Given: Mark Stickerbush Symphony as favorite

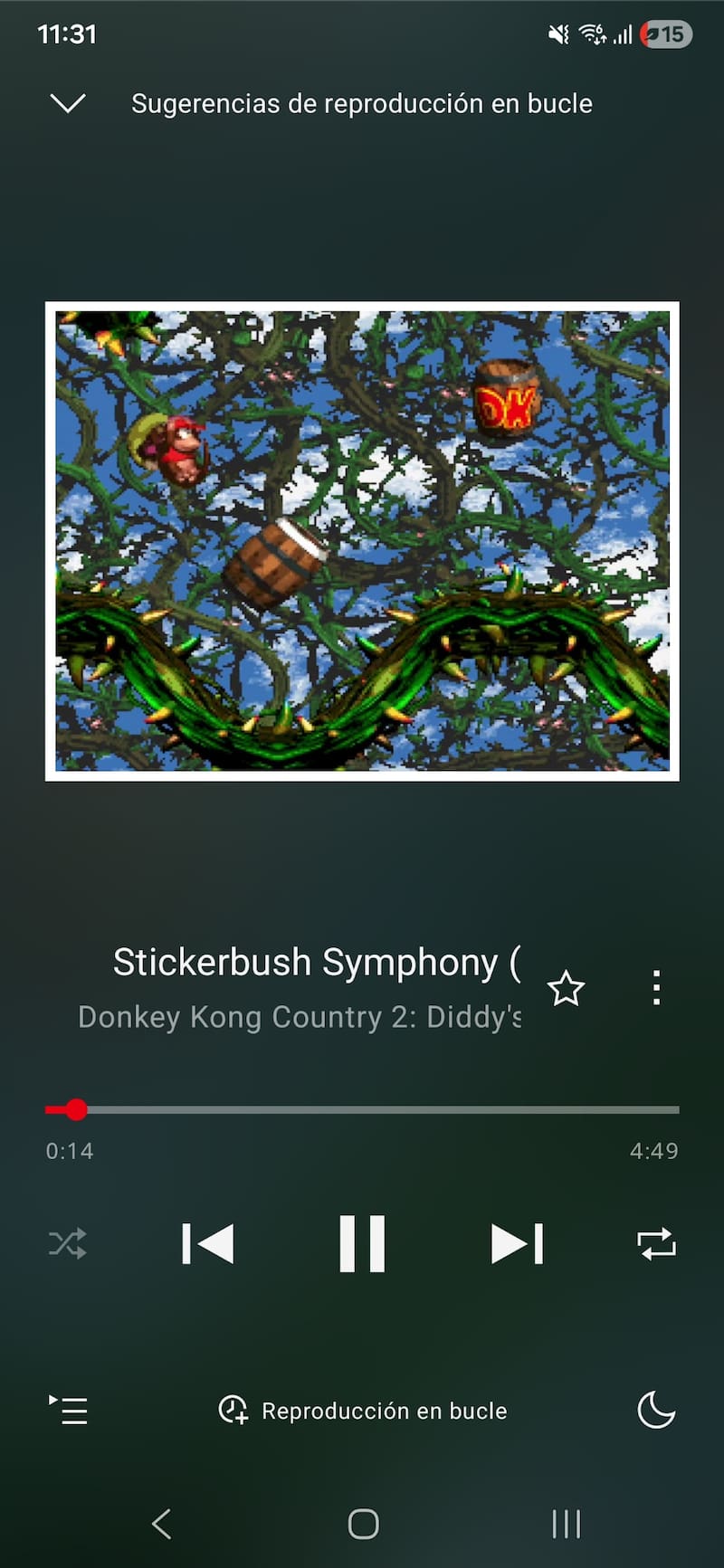Looking at the screenshot, I should point(566,988).
